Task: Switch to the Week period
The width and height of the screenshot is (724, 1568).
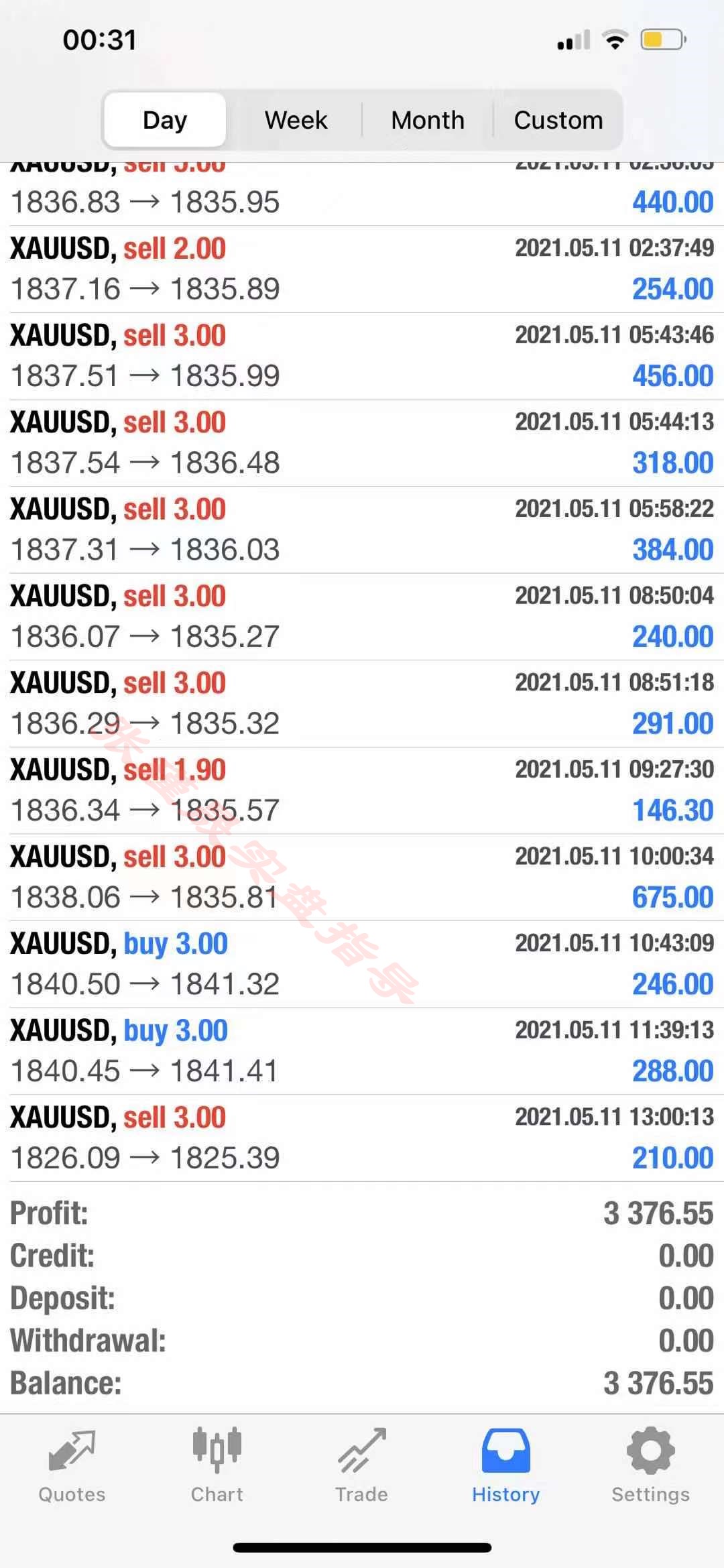Action: click(x=296, y=120)
